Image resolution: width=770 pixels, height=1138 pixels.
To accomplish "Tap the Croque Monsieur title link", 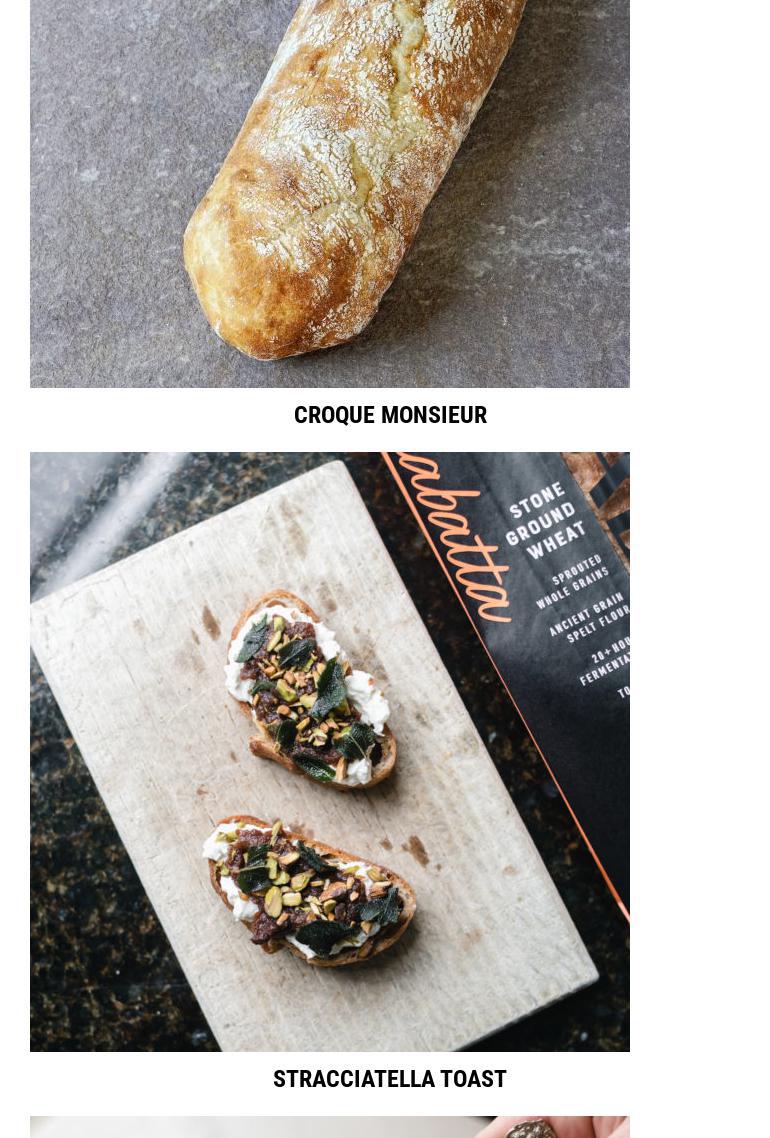I will point(390,415).
